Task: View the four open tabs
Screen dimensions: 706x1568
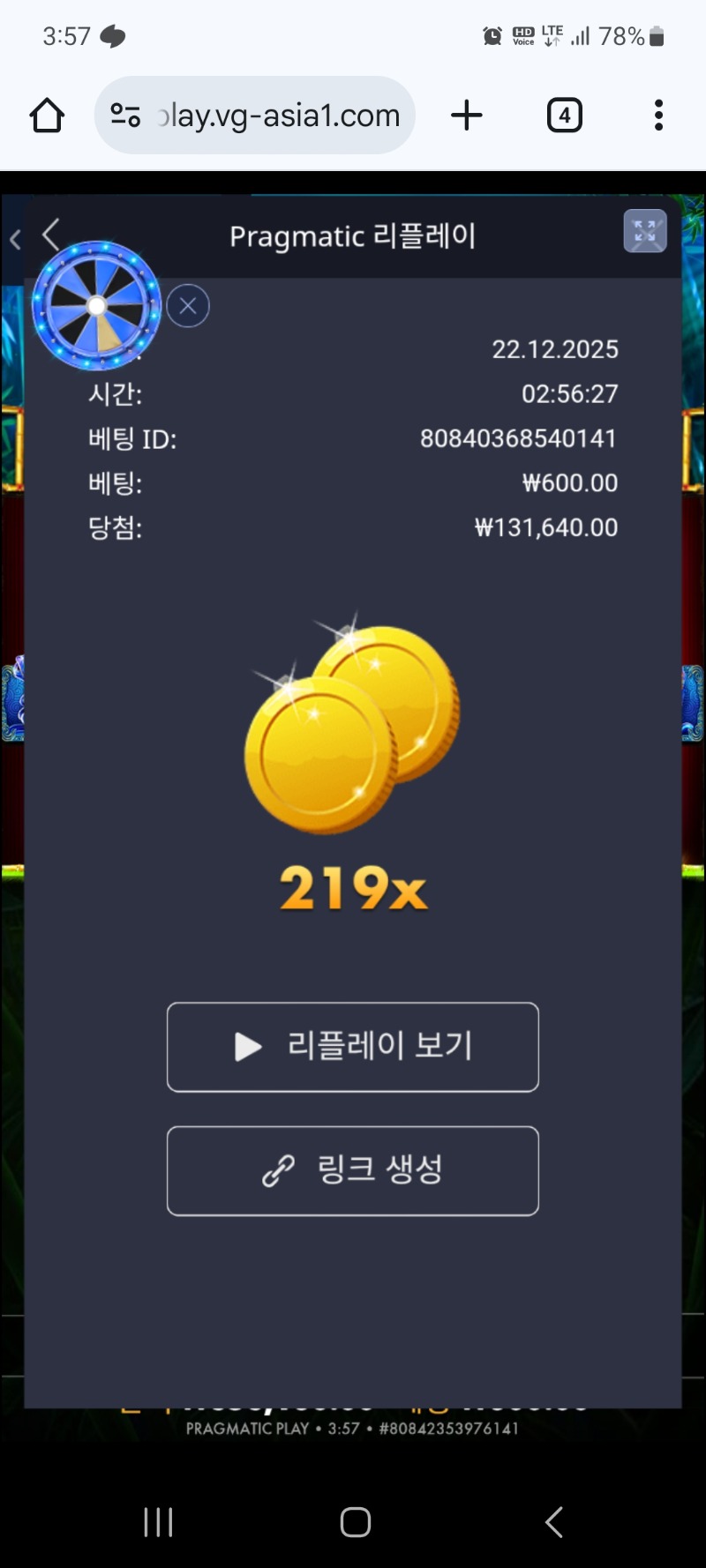Action: tap(565, 116)
